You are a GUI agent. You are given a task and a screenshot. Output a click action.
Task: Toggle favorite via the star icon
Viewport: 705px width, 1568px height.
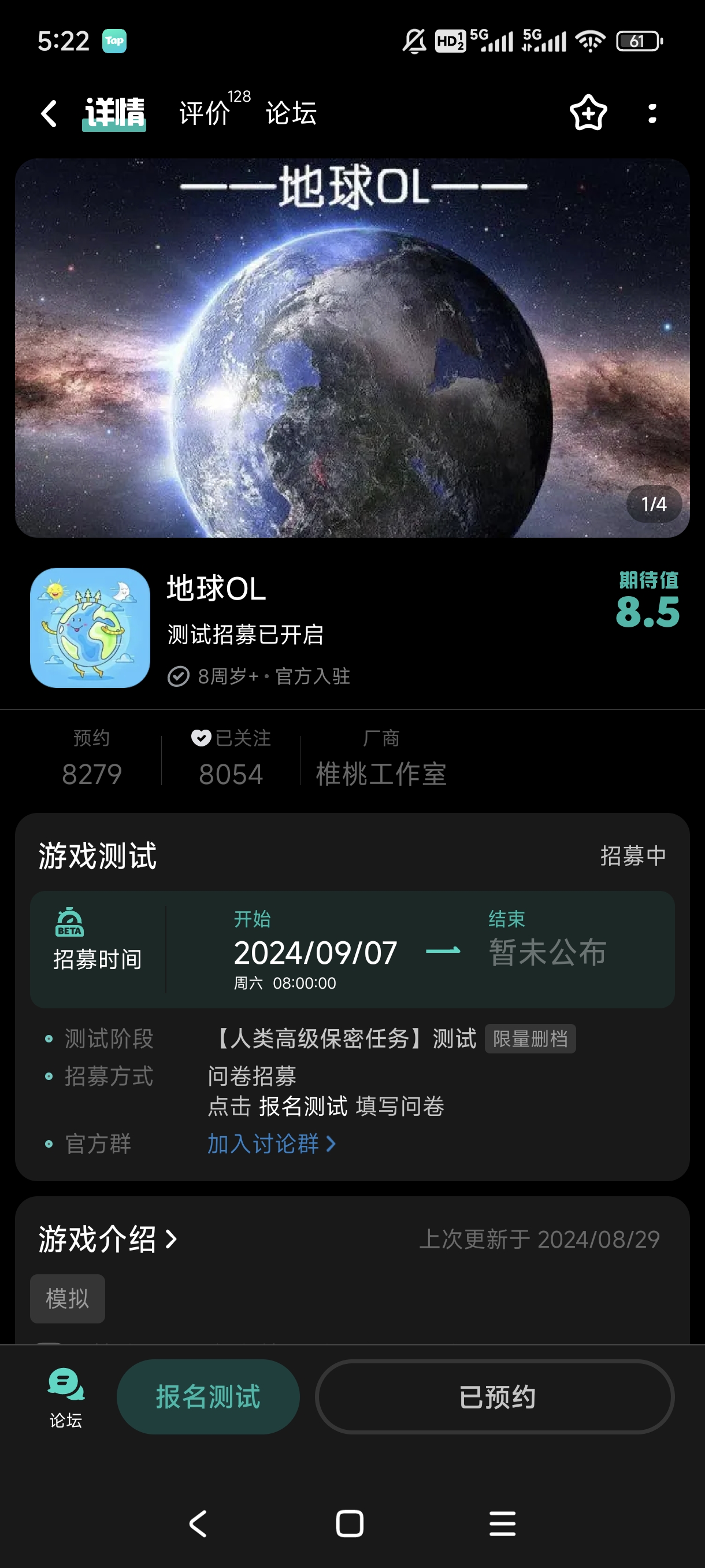coord(587,113)
